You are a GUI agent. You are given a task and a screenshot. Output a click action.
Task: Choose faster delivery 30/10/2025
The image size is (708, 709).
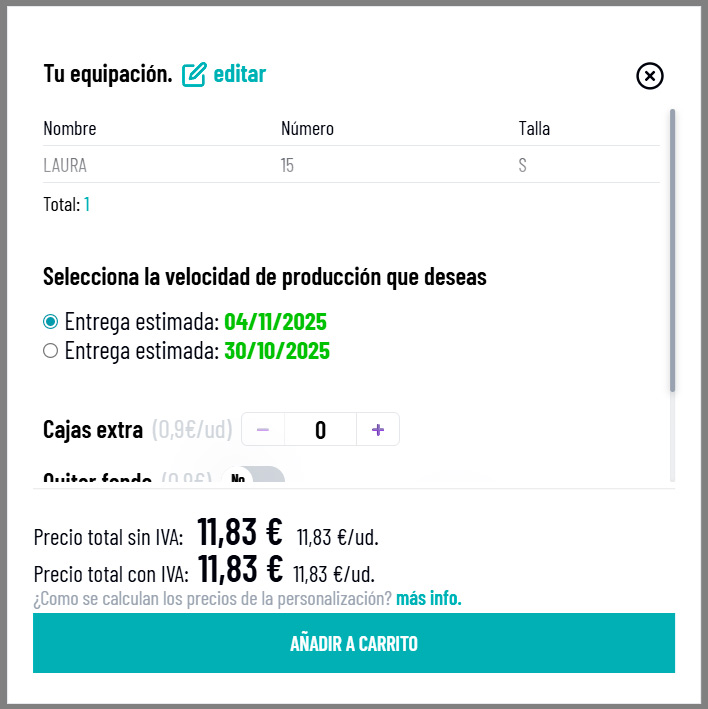(x=51, y=351)
